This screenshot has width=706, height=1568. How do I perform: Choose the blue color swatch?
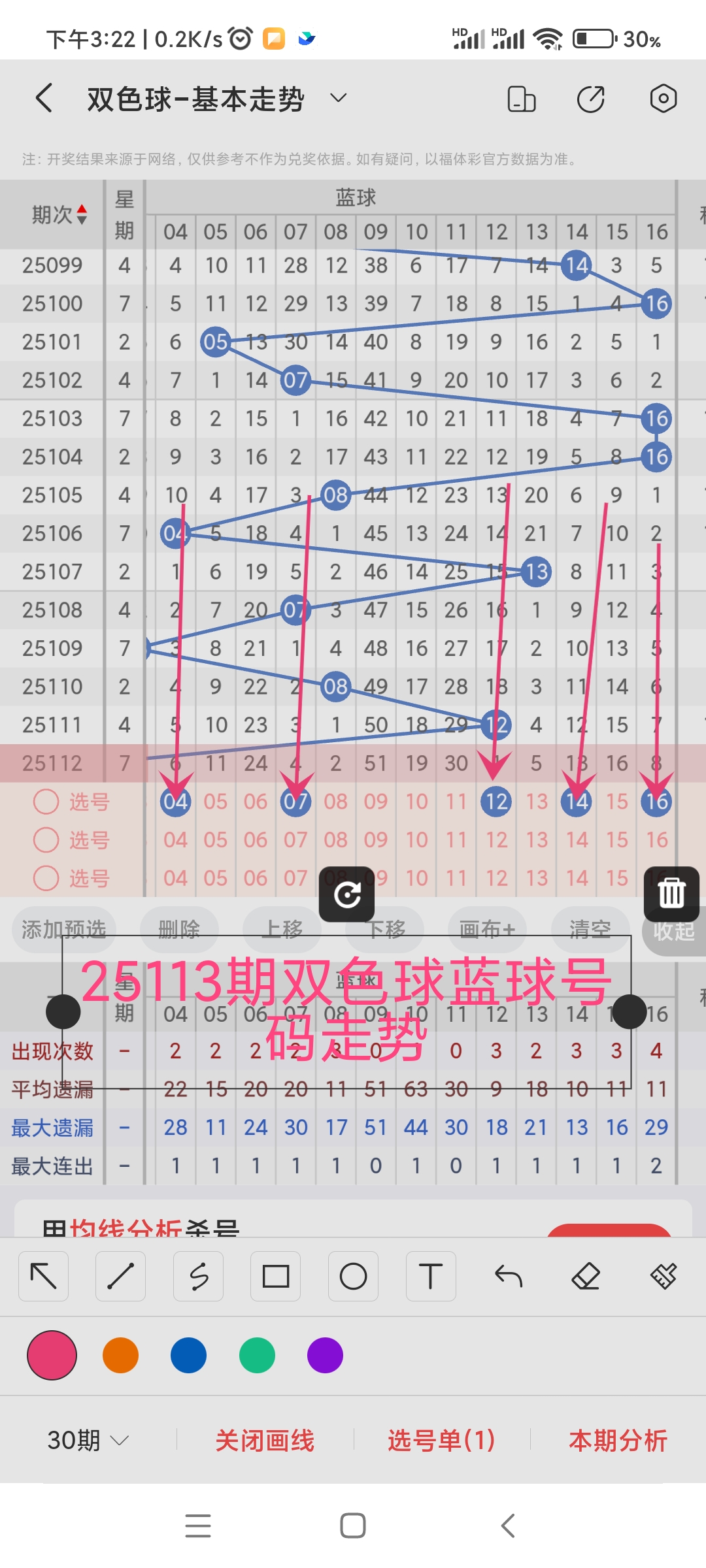(189, 1355)
